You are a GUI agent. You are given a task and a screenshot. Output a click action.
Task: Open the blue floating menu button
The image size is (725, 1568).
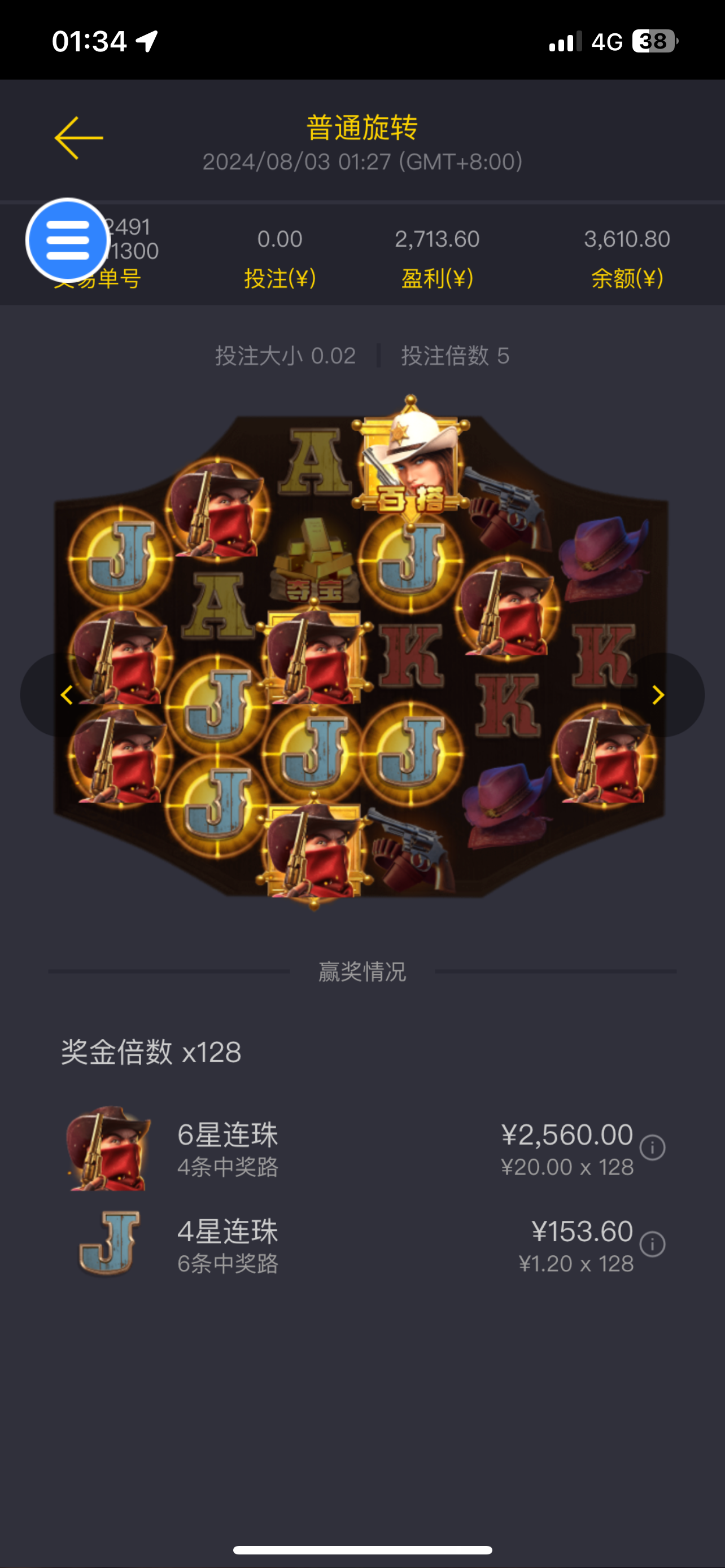pos(68,240)
